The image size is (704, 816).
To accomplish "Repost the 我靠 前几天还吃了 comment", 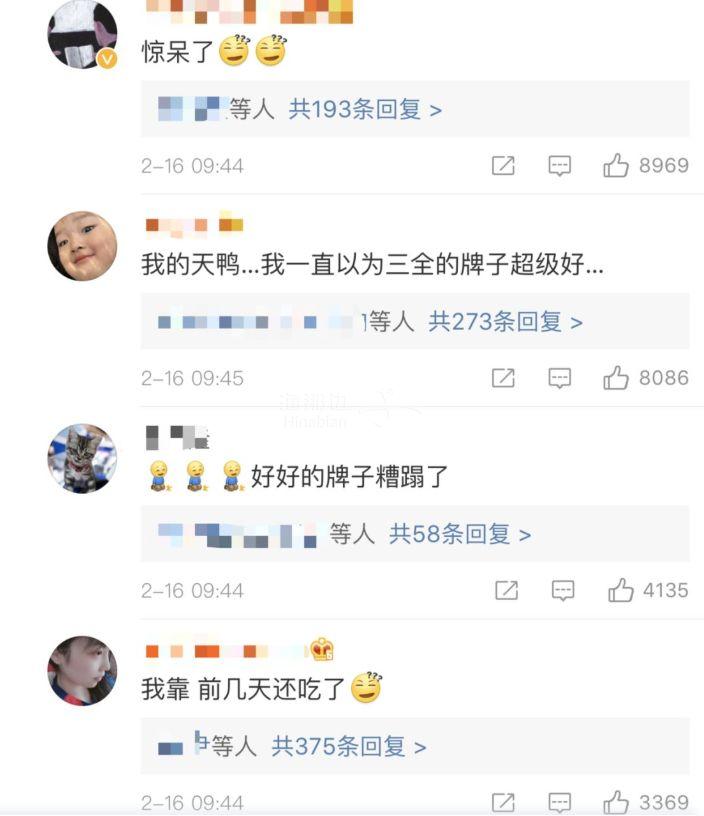I will [x=503, y=802].
